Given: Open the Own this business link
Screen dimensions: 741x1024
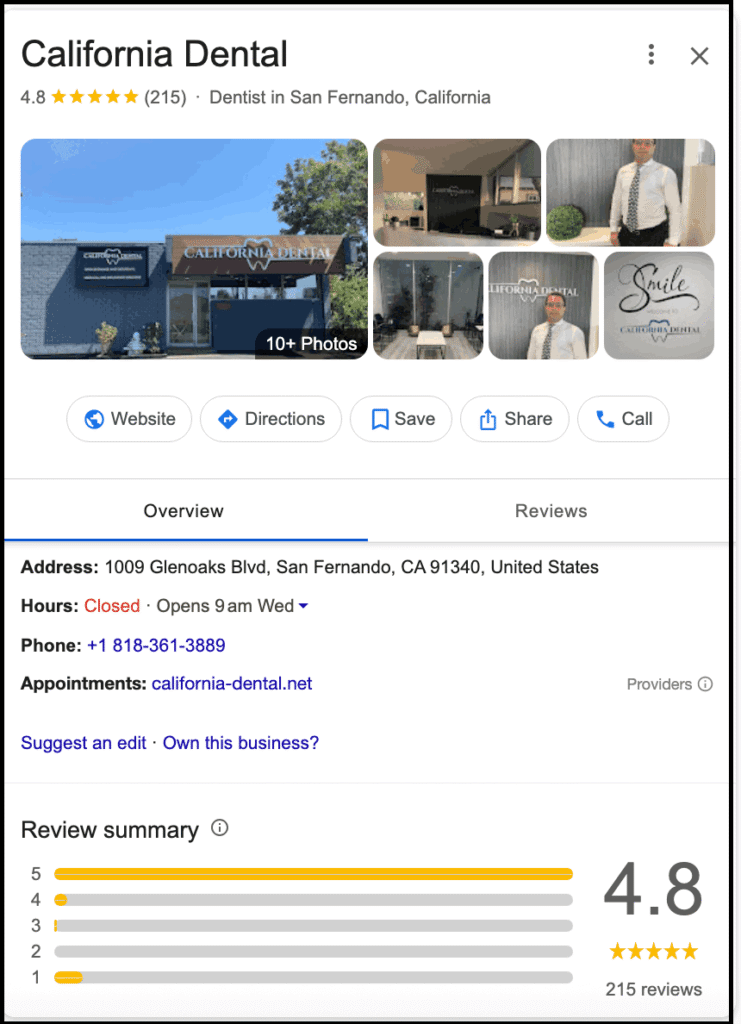Looking at the screenshot, I should [240, 743].
